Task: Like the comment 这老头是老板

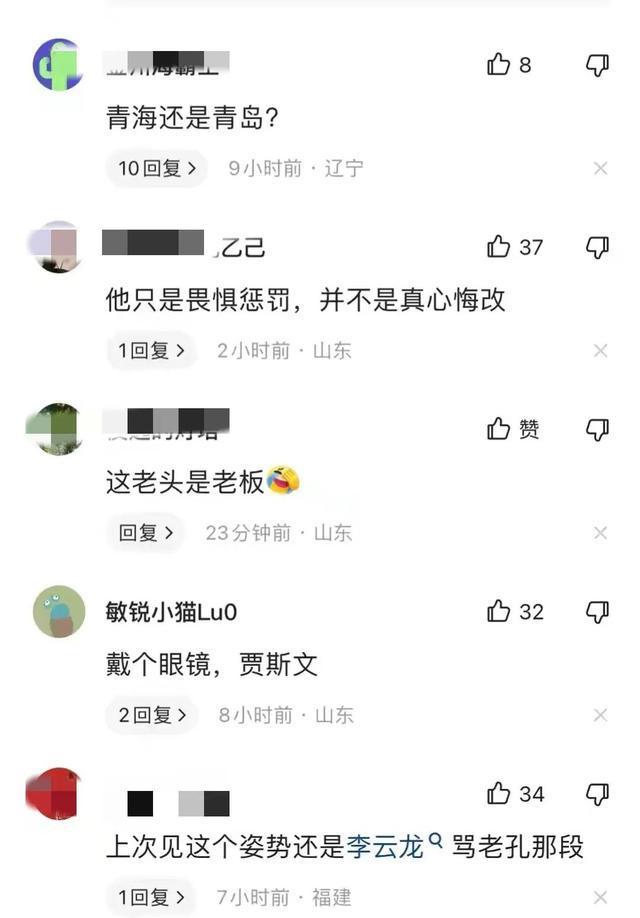Action: click(x=499, y=429)
